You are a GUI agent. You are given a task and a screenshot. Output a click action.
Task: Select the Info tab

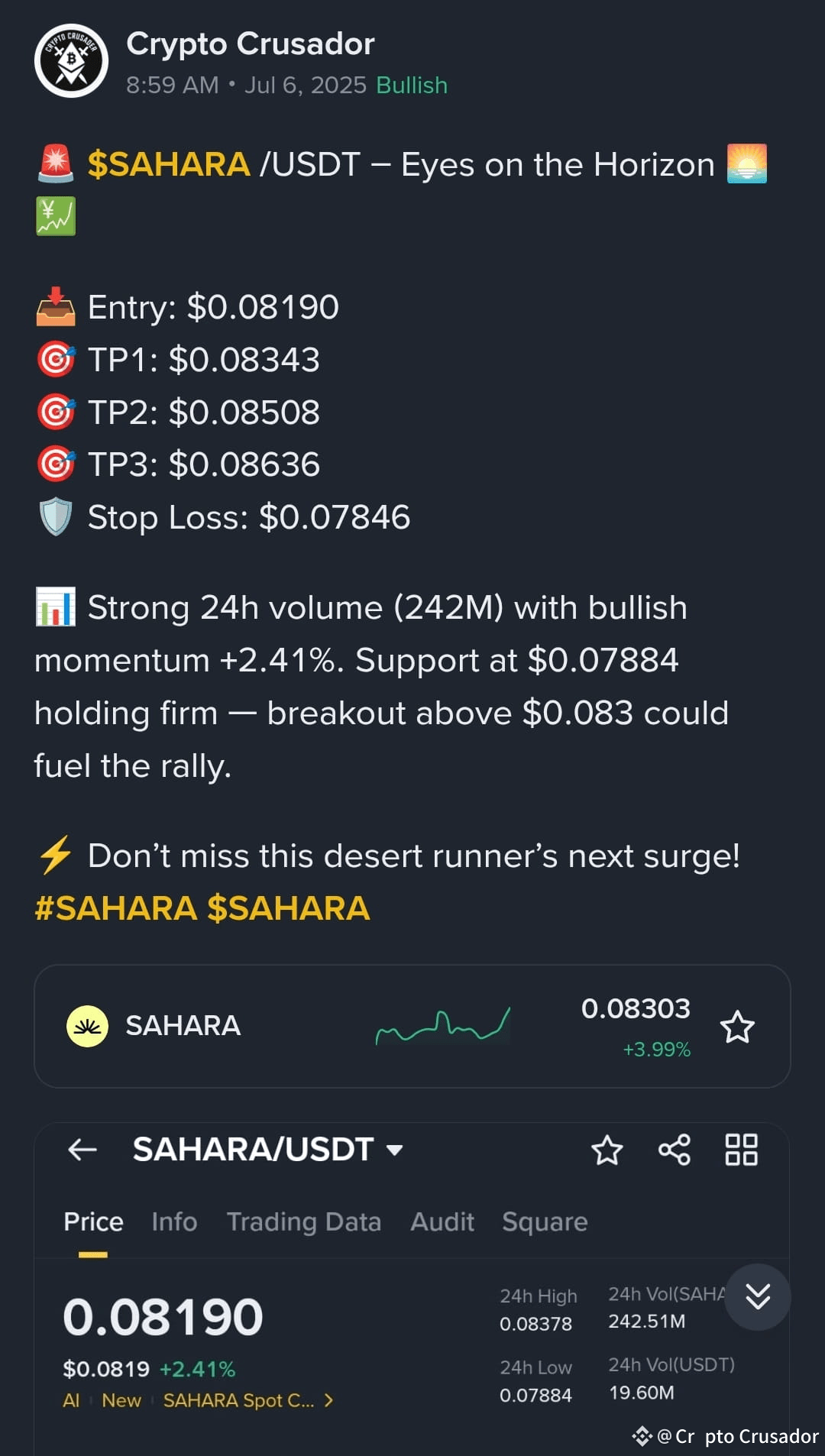pos(174,1221)
